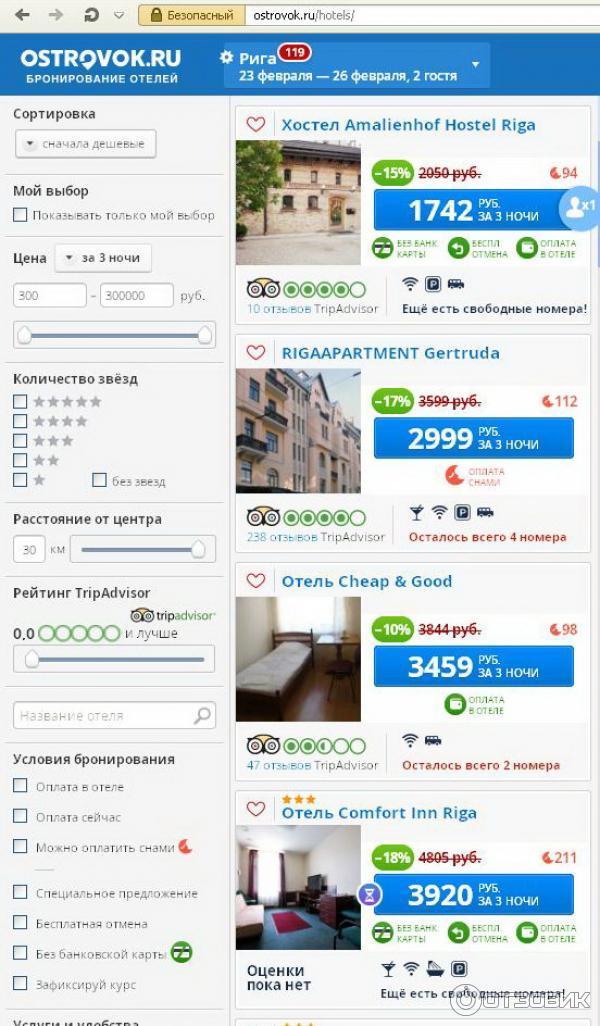The image size is (600, 1026).
Task: Expand the Рига dates and guests selector
Action: coord(476,65)
